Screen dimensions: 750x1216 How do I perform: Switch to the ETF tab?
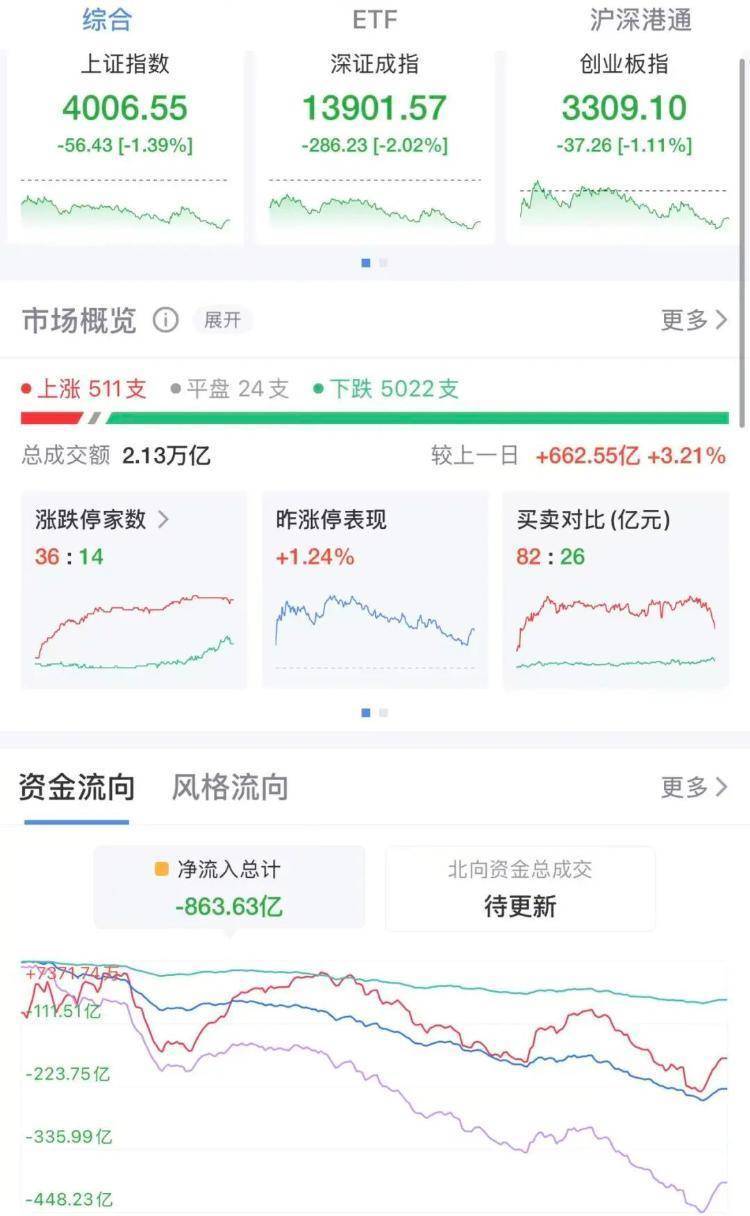374,18
